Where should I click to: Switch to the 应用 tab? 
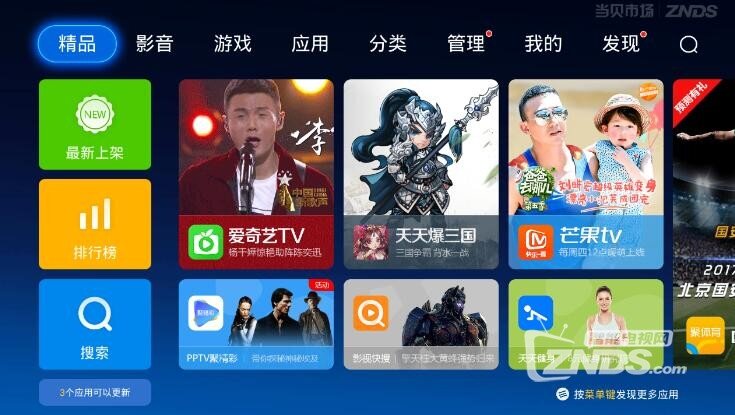310,44
